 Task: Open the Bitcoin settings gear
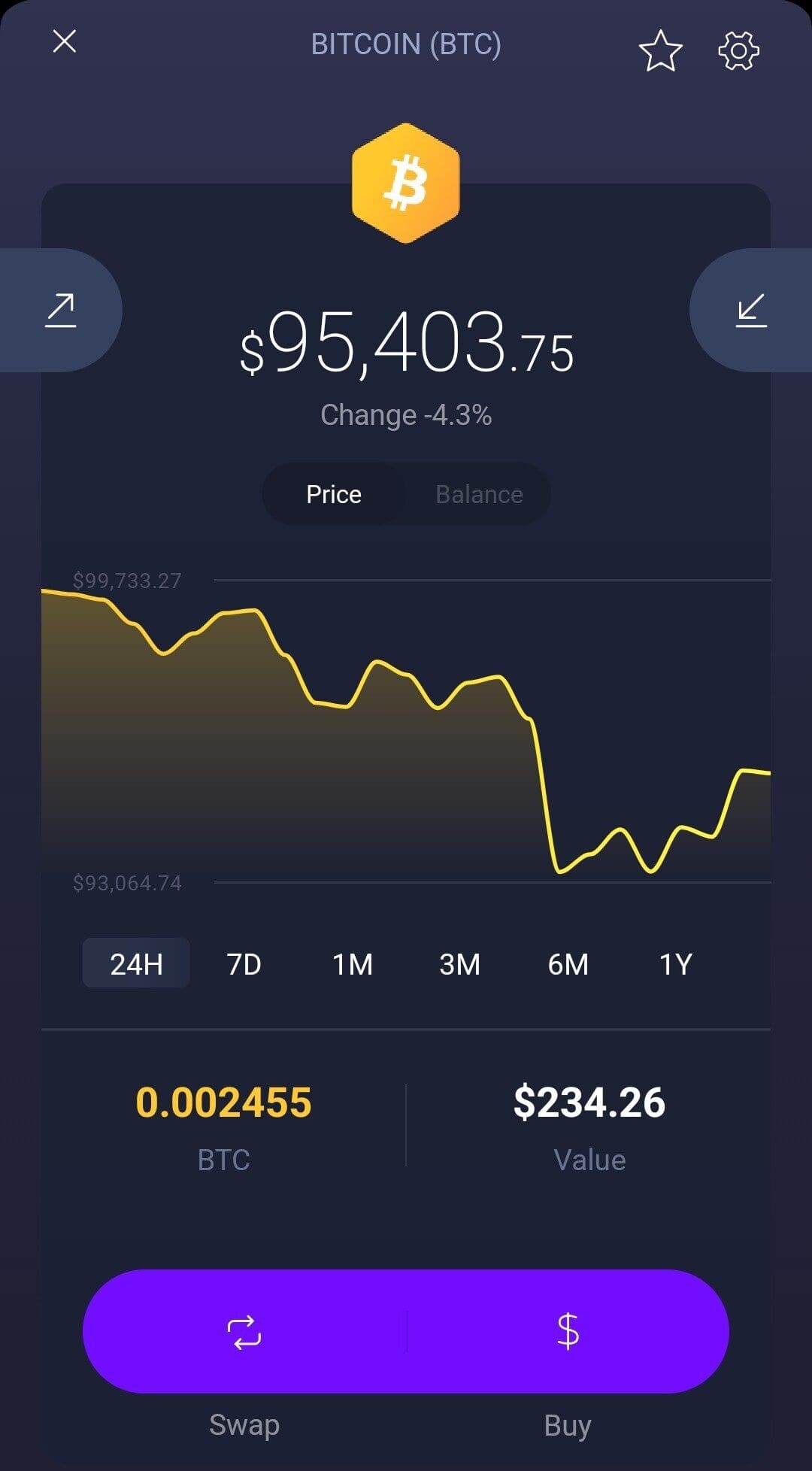click(738, 51)
